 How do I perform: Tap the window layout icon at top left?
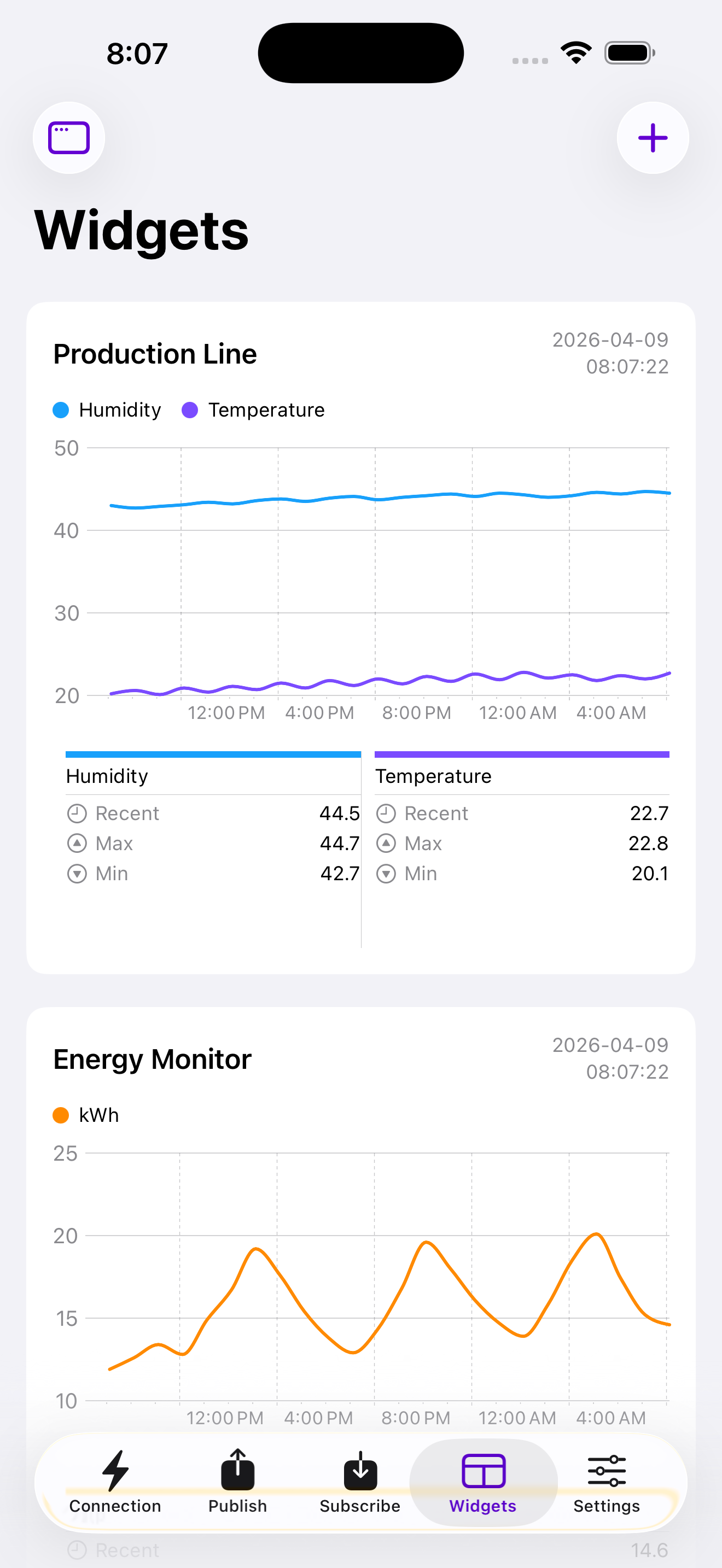pyautogui.click(x=69, y=138)
